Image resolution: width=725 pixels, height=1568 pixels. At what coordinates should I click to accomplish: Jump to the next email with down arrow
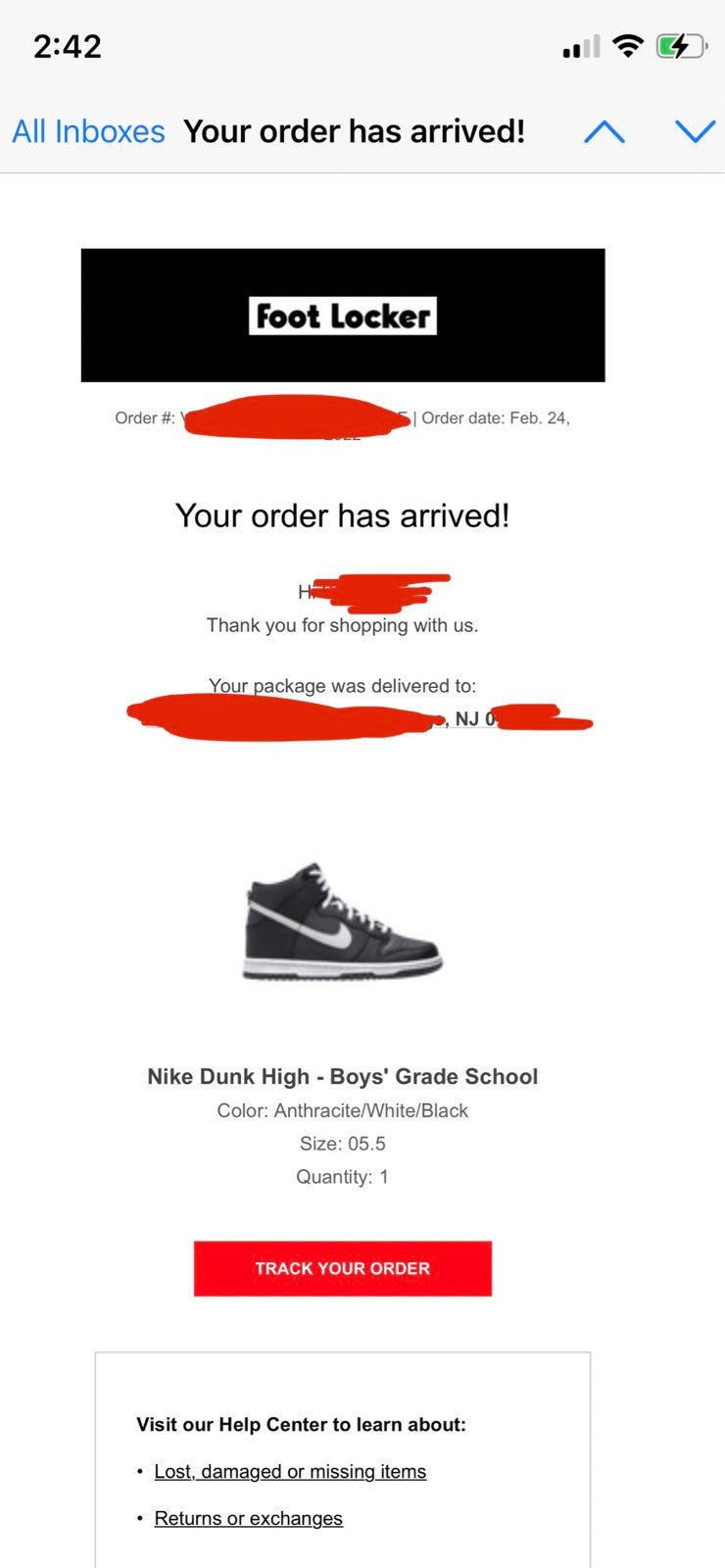[x=696, y=131]
